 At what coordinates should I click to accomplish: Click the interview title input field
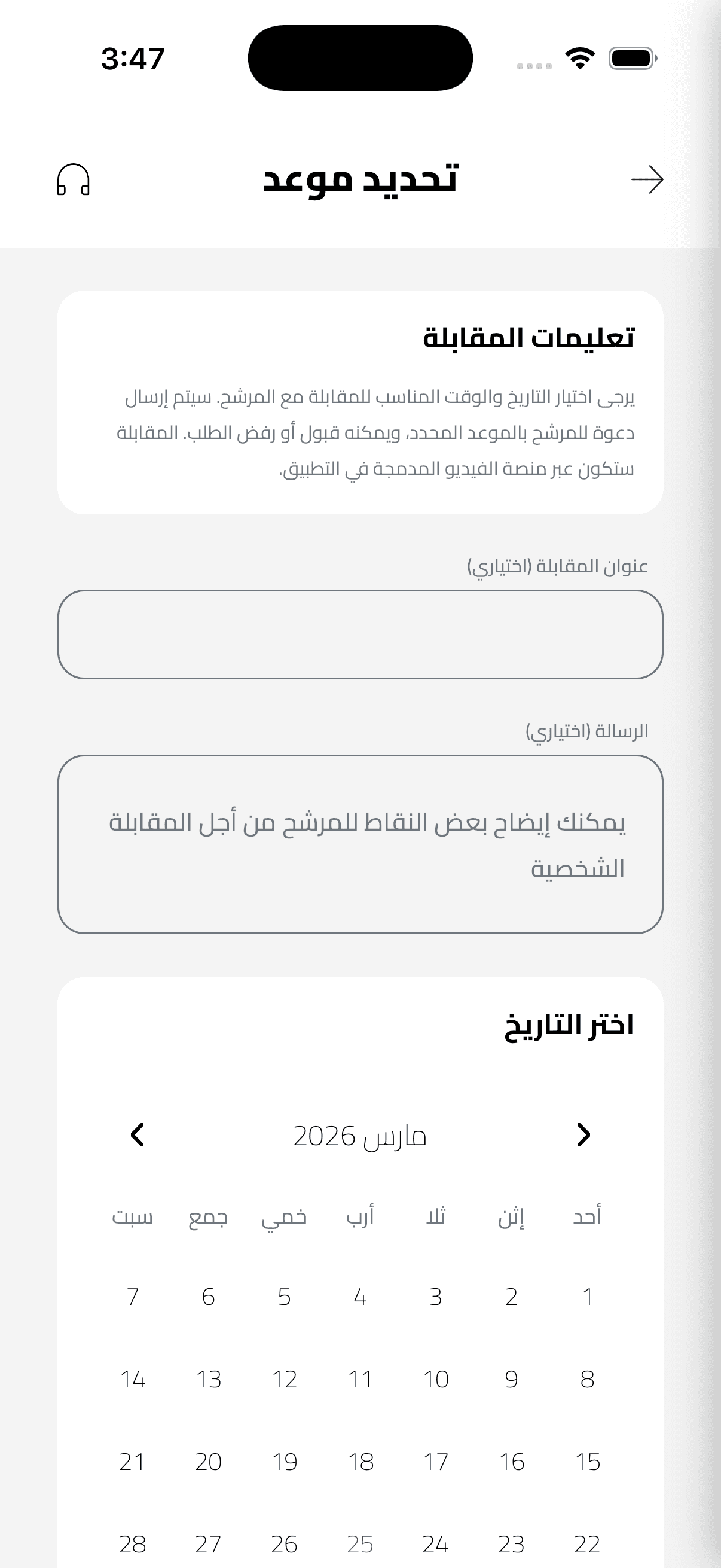pos(360,634)
